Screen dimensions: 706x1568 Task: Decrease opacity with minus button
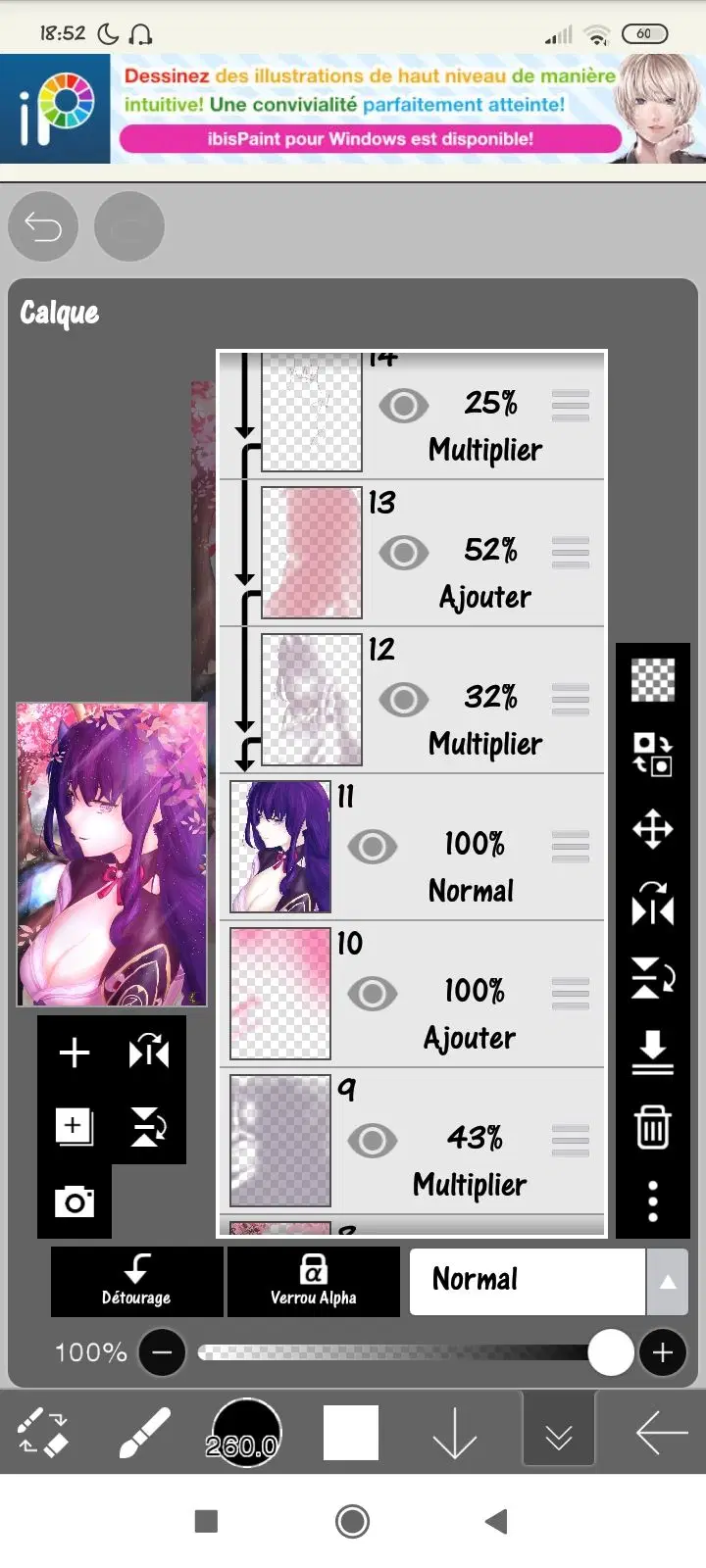[x=163, y=1353]
